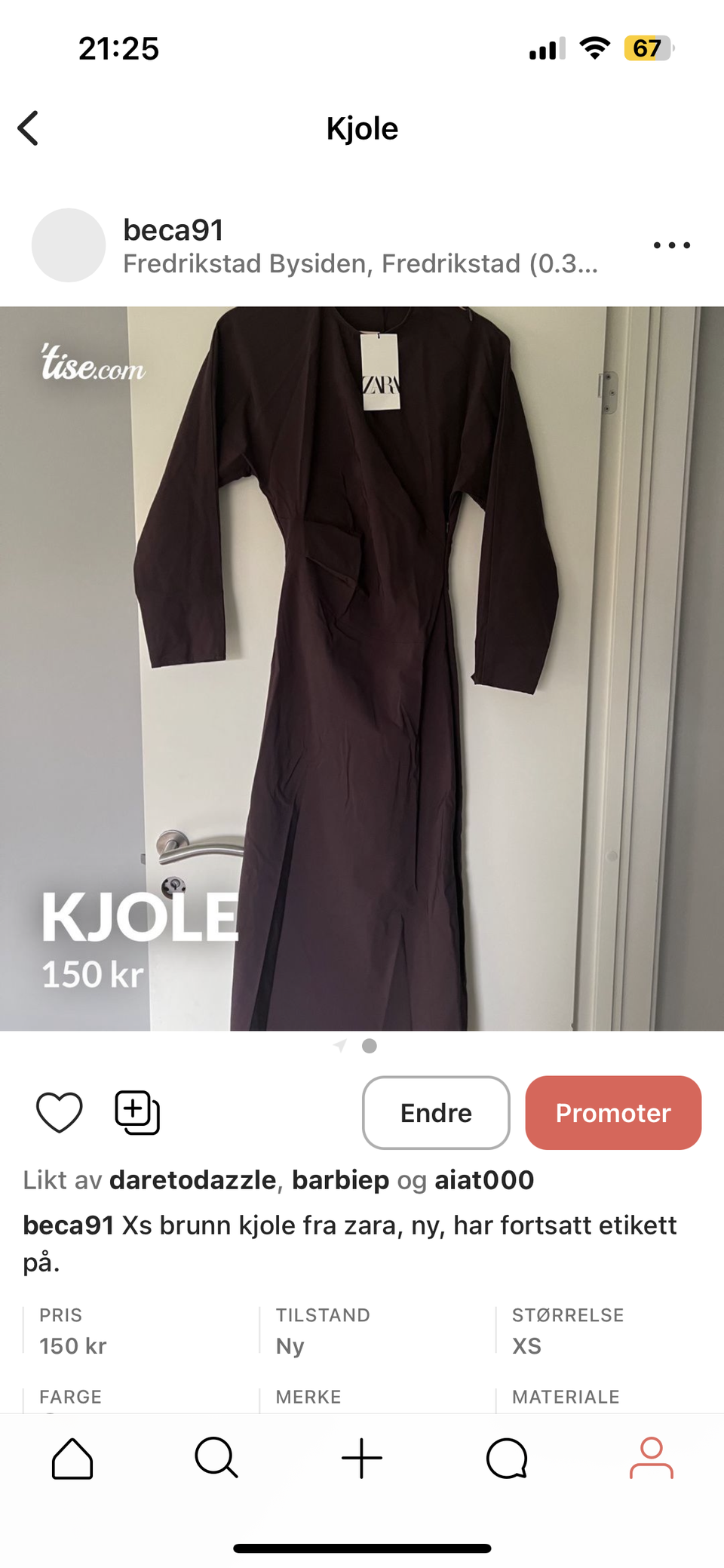Tap the back arrow to leave the listing
The height and width of the screenshot is (1568, 724).
click(28, 128)
